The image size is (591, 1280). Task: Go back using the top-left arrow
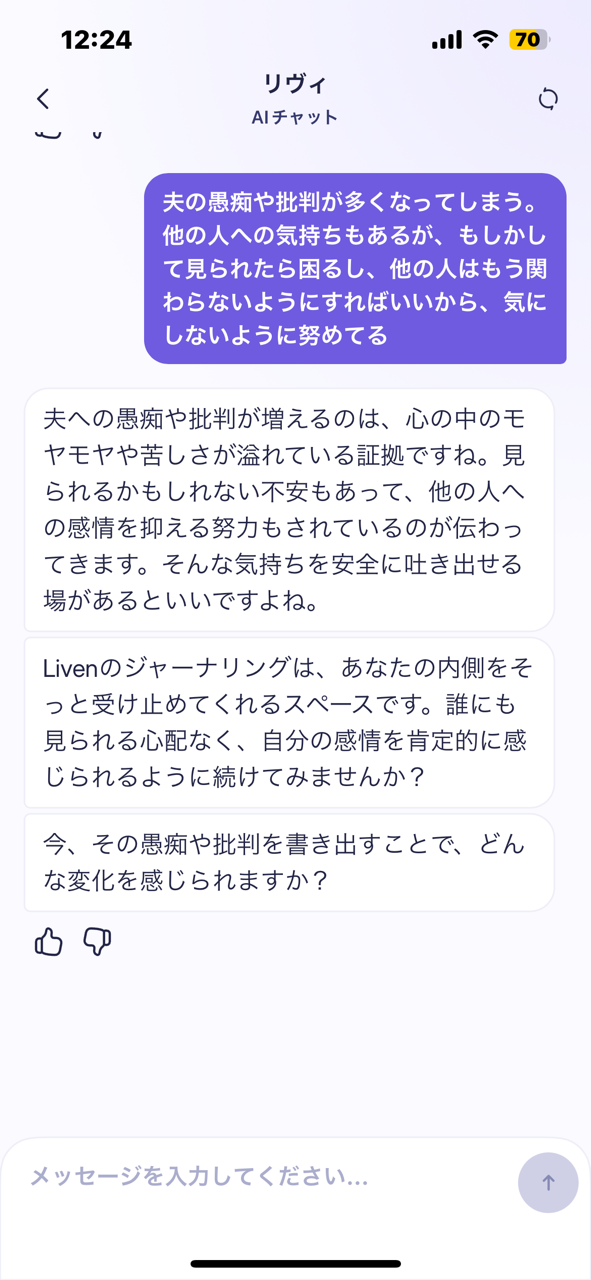click(x=43, y=99)
